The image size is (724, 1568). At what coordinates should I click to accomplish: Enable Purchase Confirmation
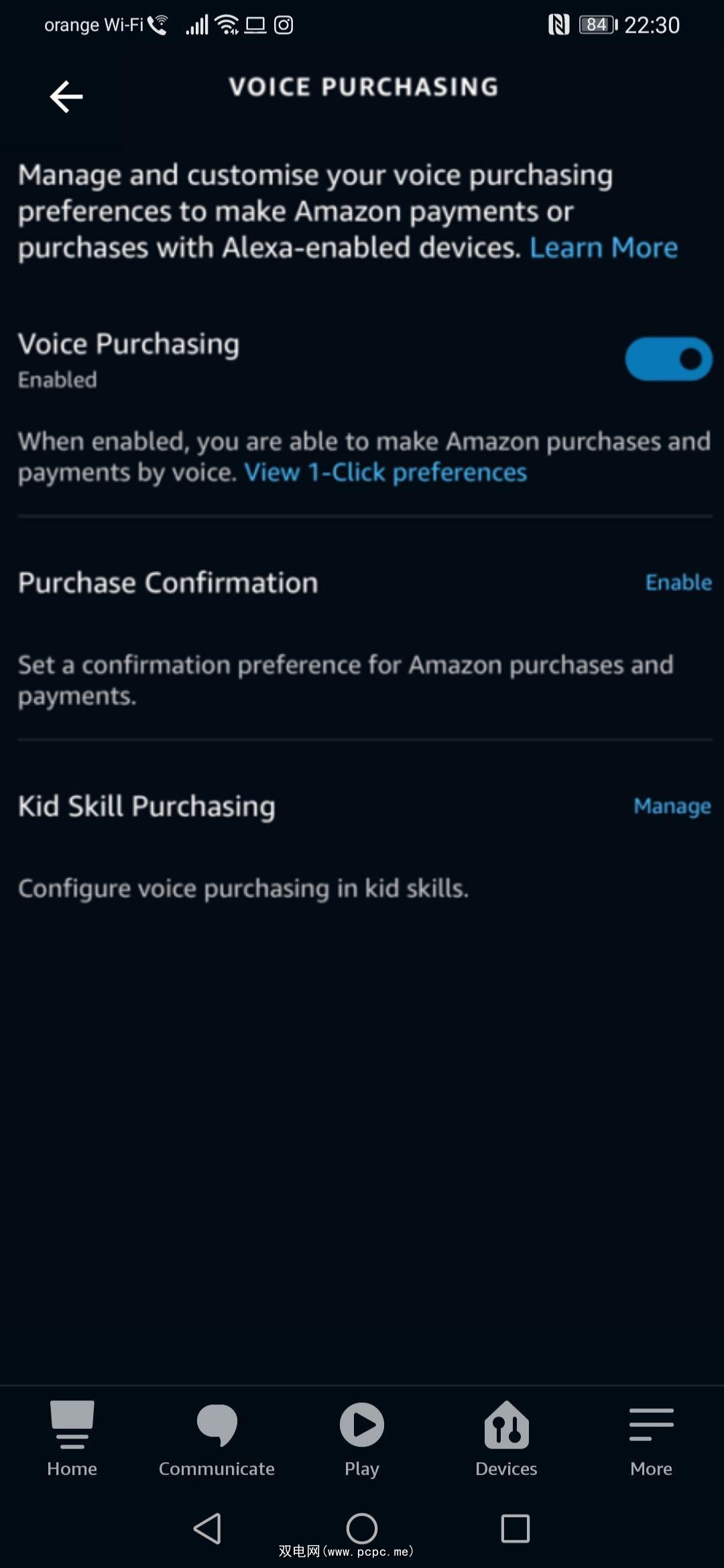pyautogui.click(x=678, y=582)
